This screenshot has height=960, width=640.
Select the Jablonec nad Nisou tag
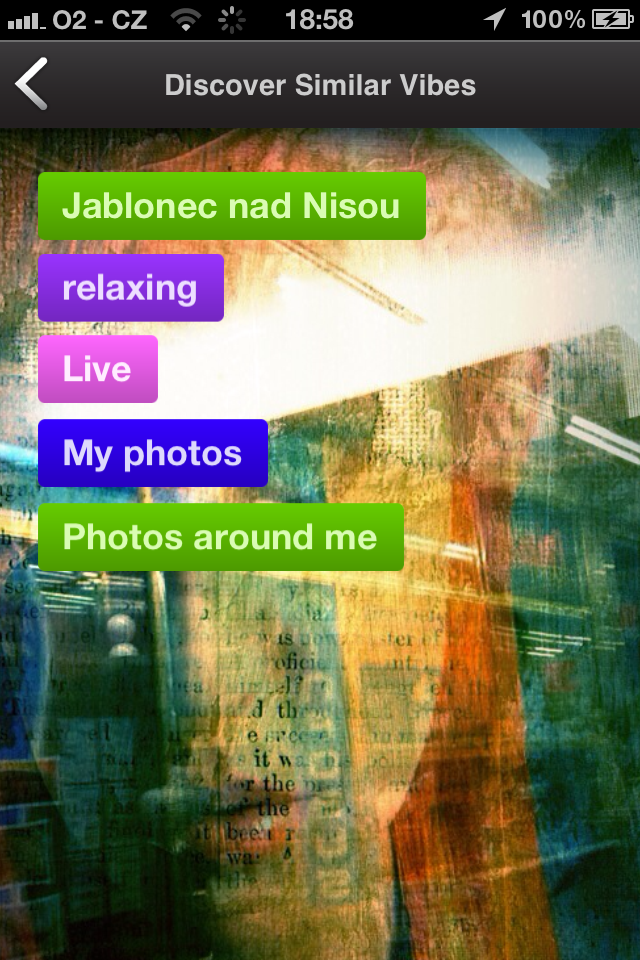pyautogui.click(x=231, y=206)
